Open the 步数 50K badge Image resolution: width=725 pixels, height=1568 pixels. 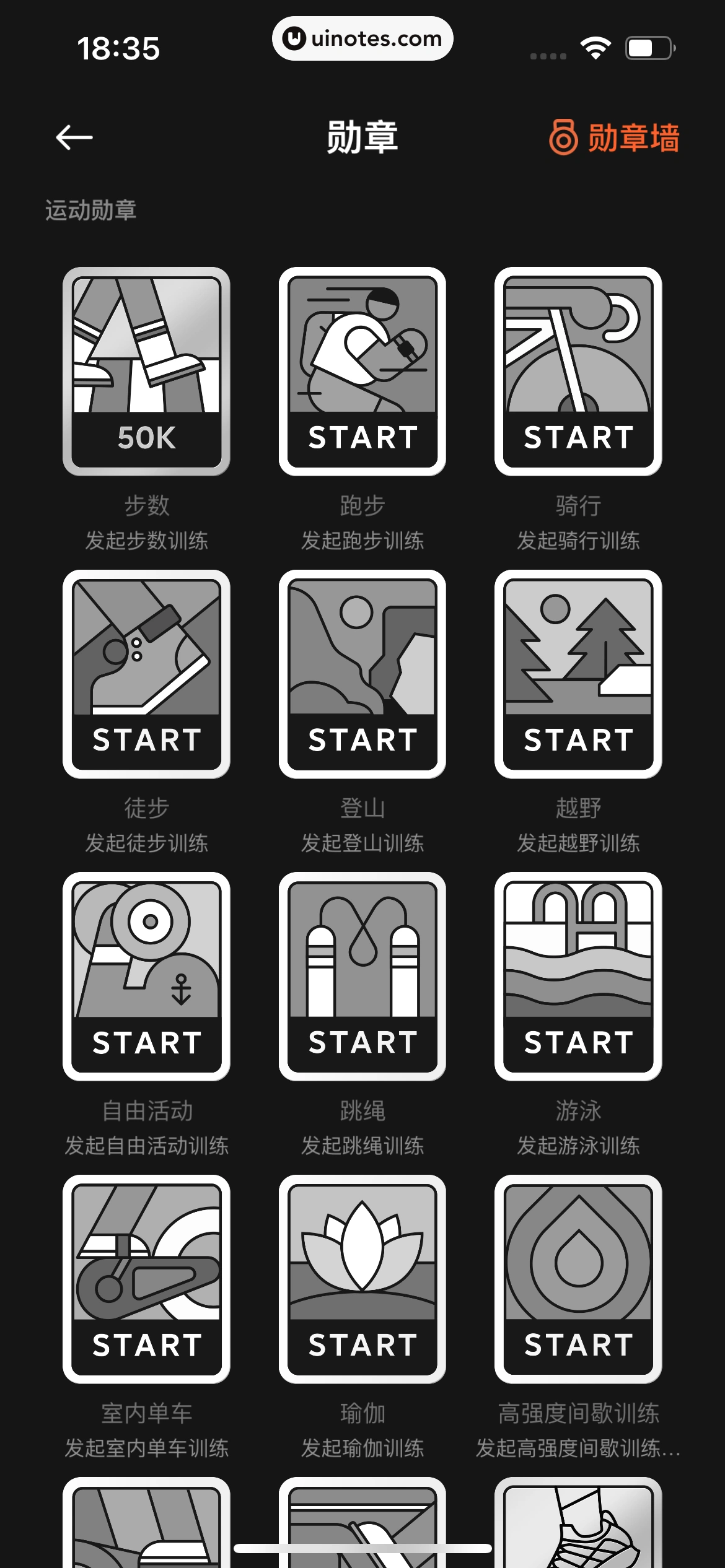coord(146,372)
